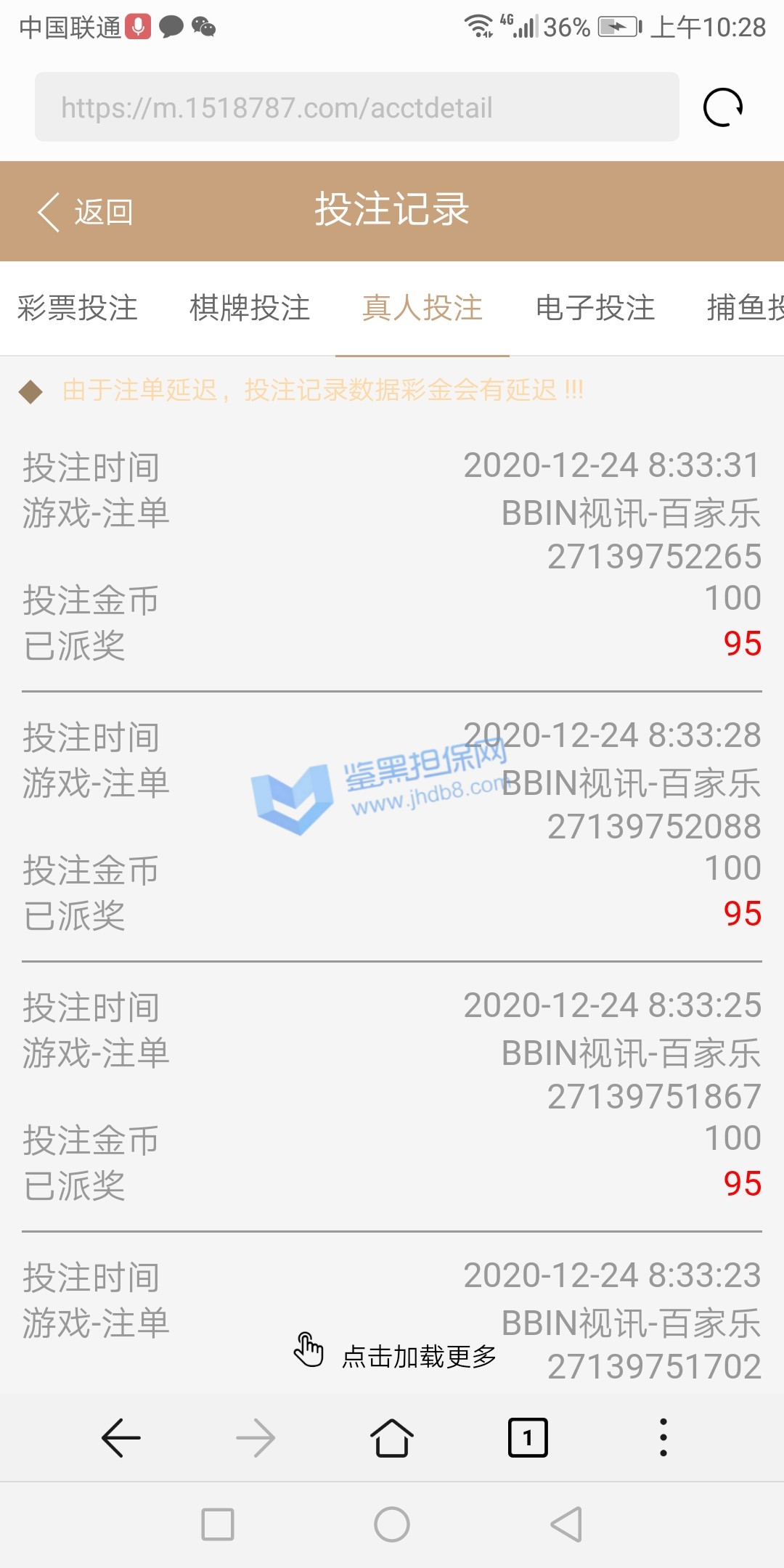This screenshot has height=1568, width=784.
Task: Open the 电子投注 tab
Action: (x=595, y=308)
